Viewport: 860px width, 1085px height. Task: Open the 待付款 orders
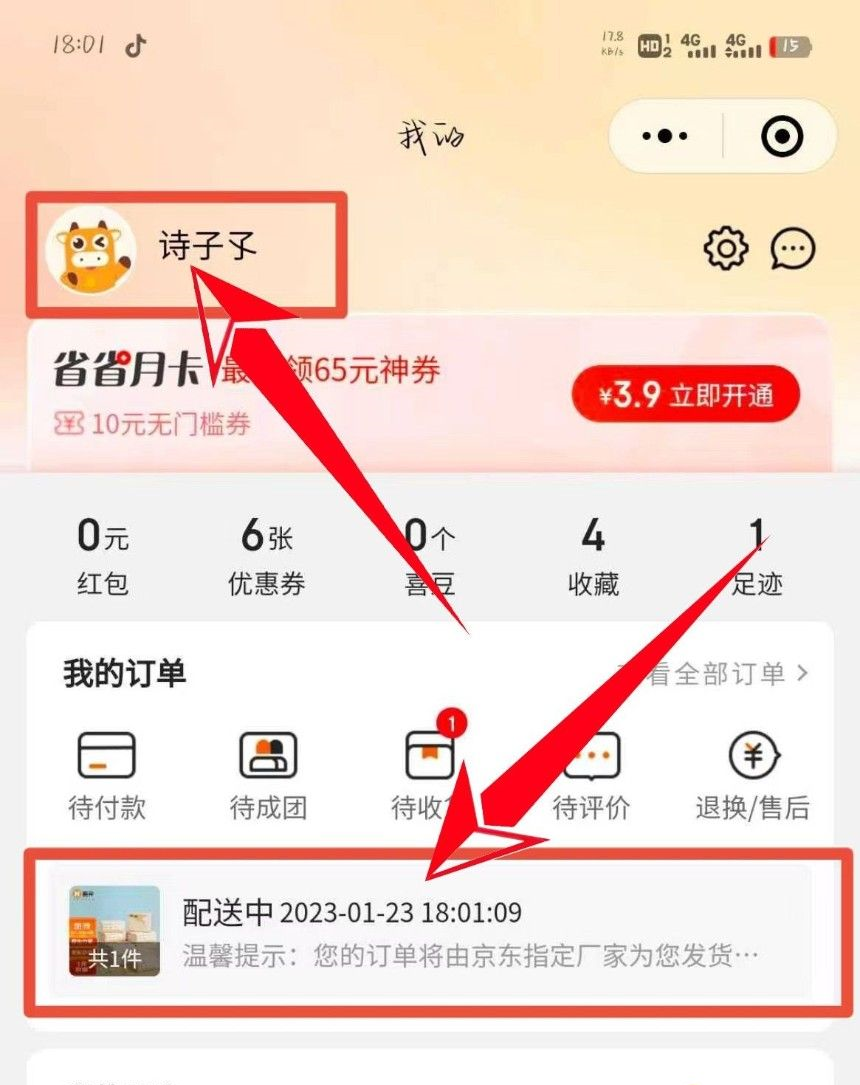click(106, 775)
